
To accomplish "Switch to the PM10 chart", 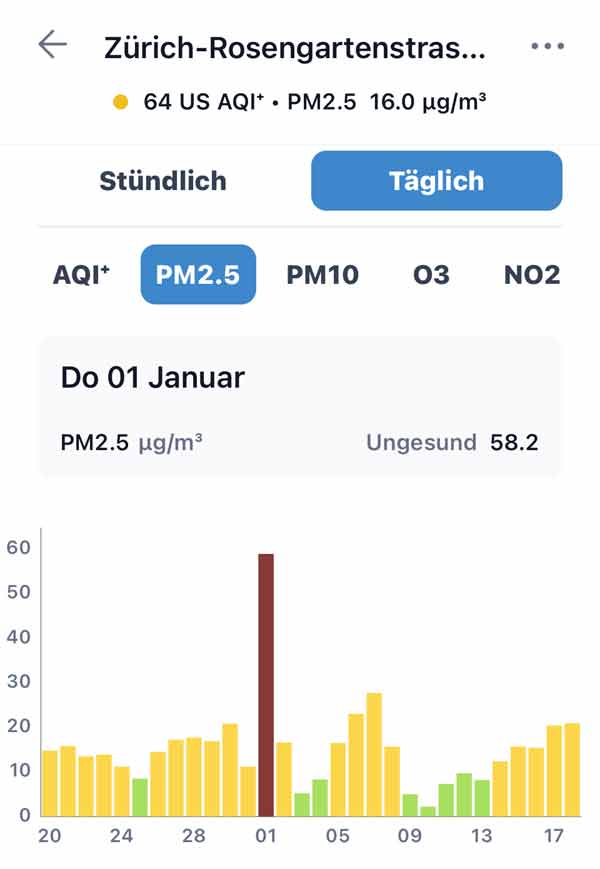I will [323, 275].
